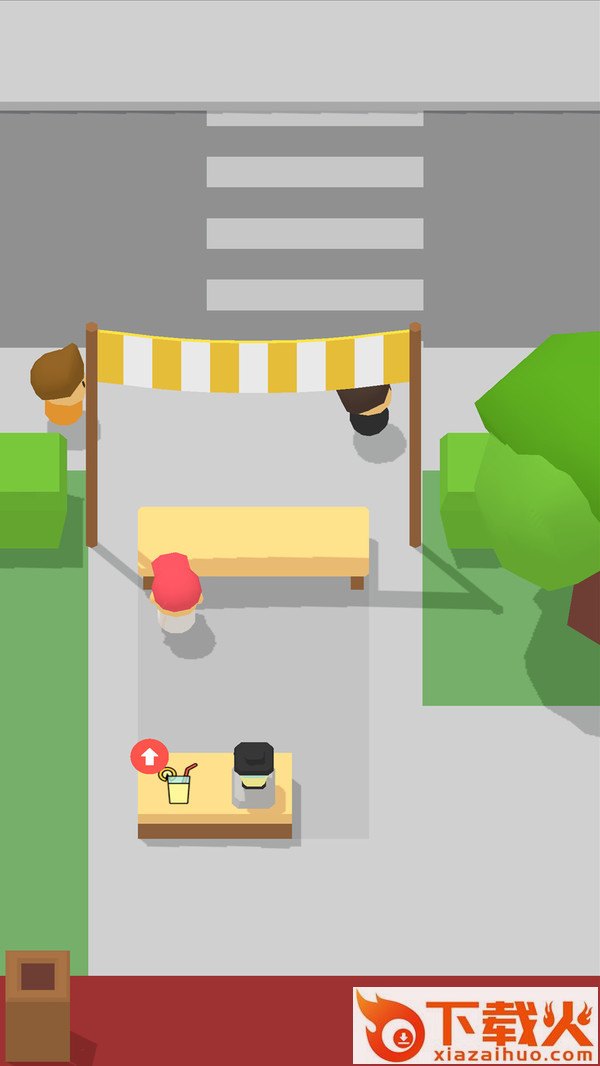Tap the juicer machine on the table
Screen dimensions: 600x1066
pos(254,776)
